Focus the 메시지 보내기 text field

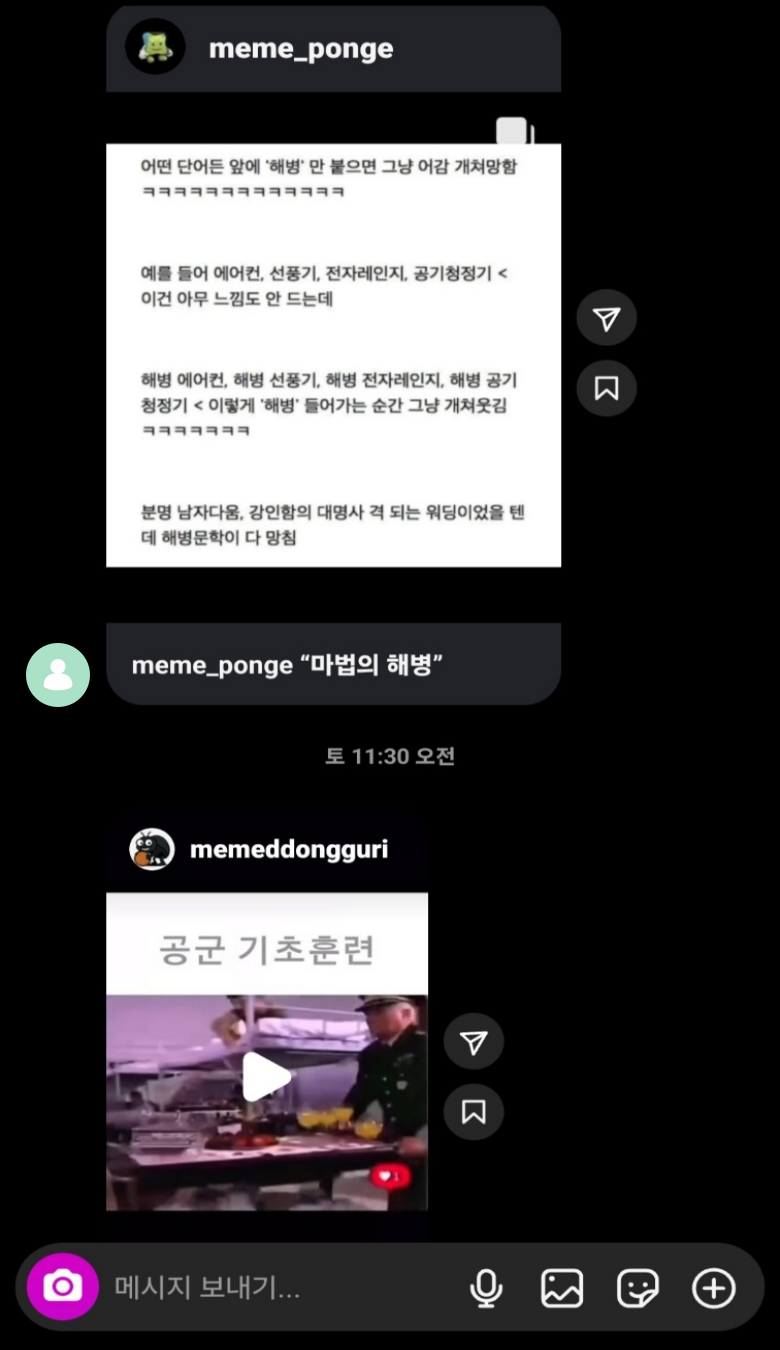click(280, 1287)
